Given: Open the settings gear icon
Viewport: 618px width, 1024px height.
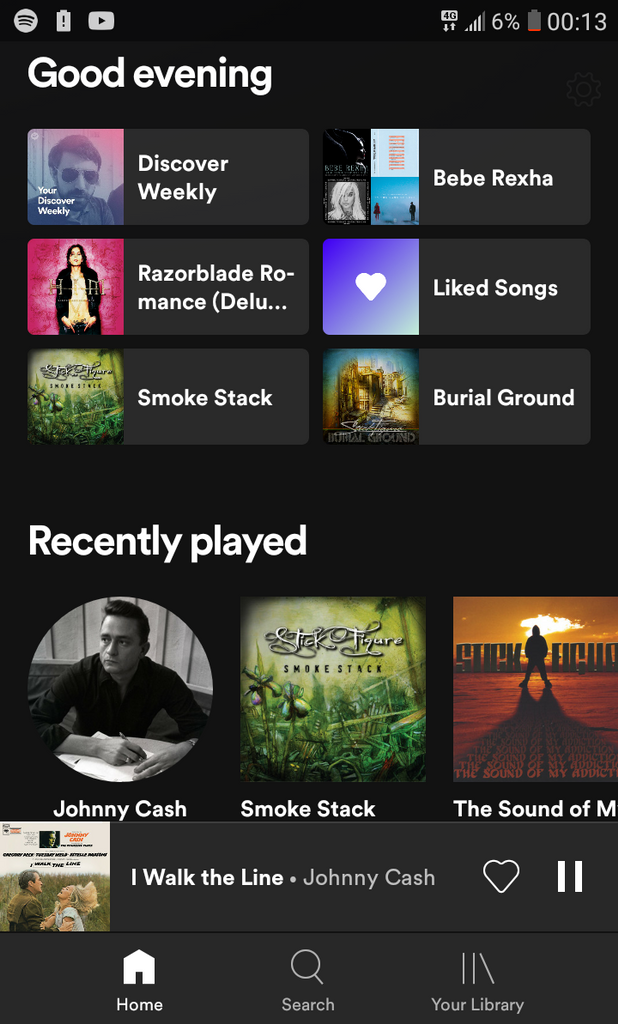Looking at the screenshot, I should [x=583, y=90].
